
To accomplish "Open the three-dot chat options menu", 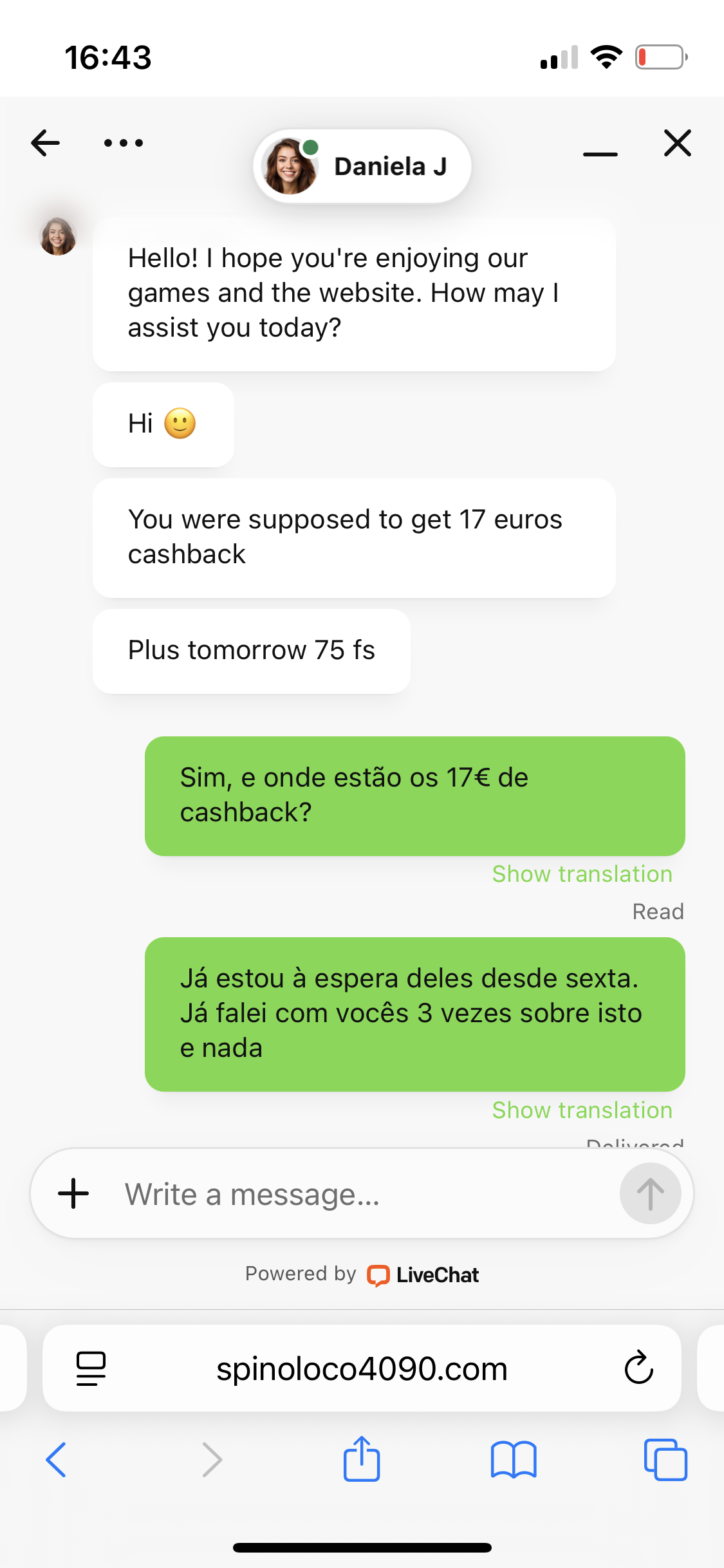I will (124, 143).
